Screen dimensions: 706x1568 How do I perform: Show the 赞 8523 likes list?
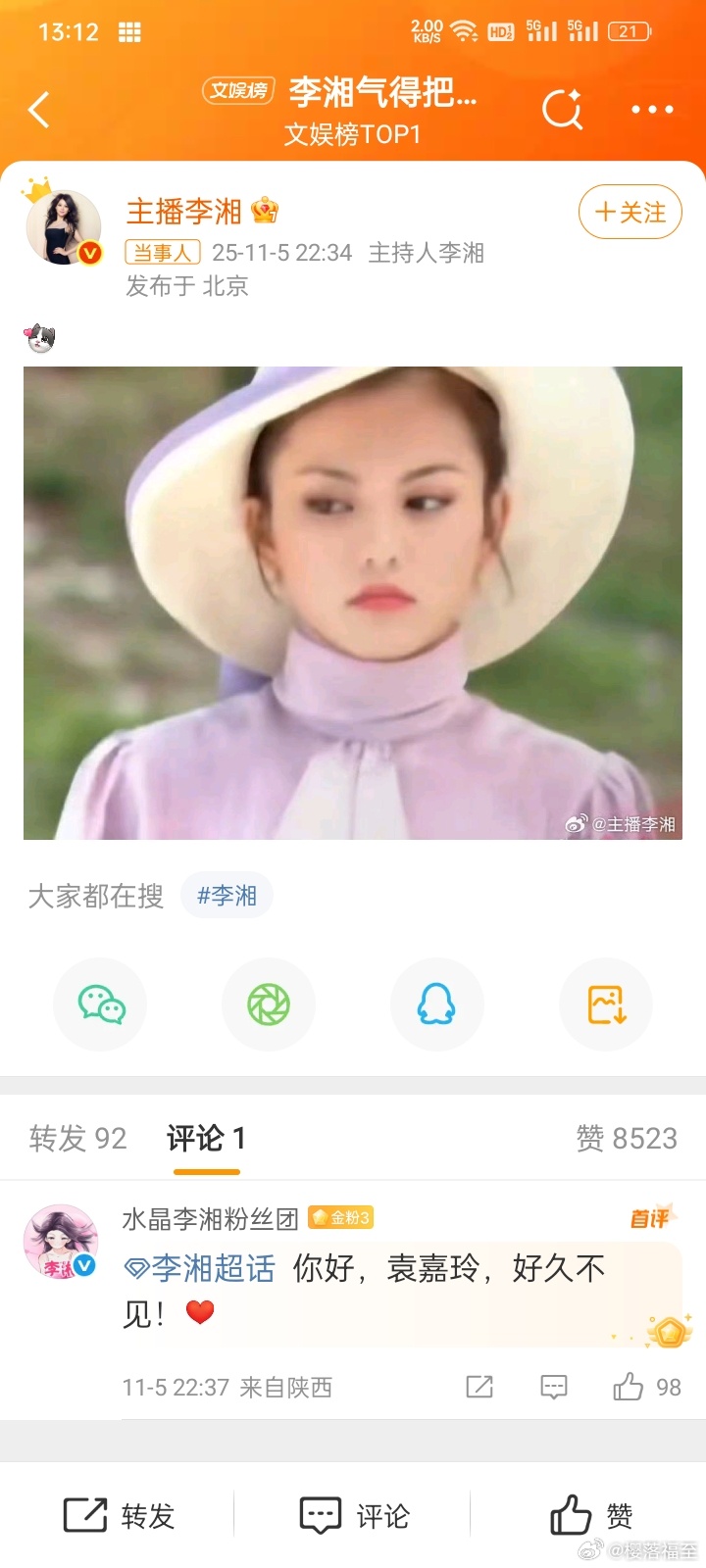coord(627,1138)
